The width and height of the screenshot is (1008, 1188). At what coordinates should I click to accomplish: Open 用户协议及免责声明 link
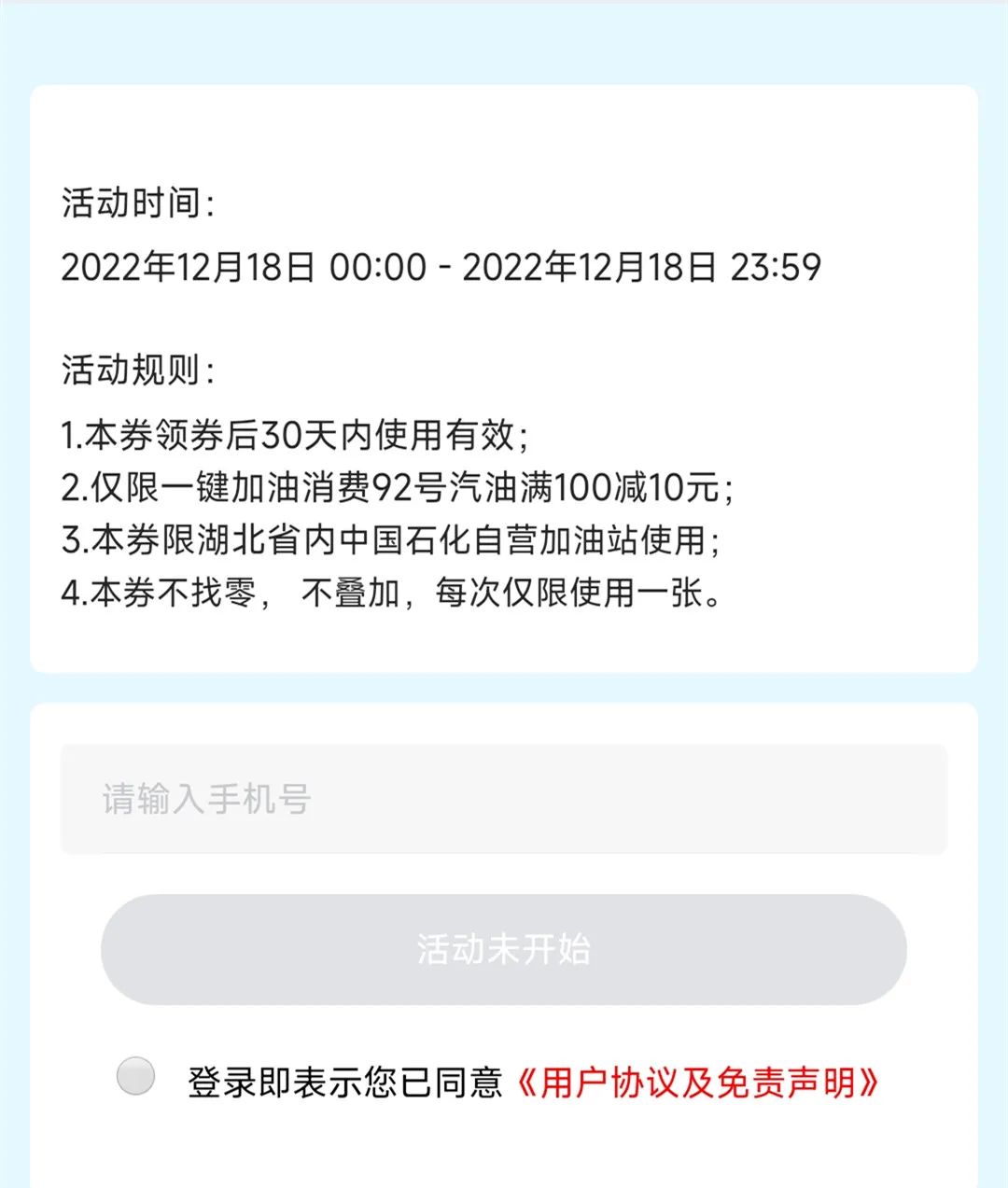coord(697,1083)
